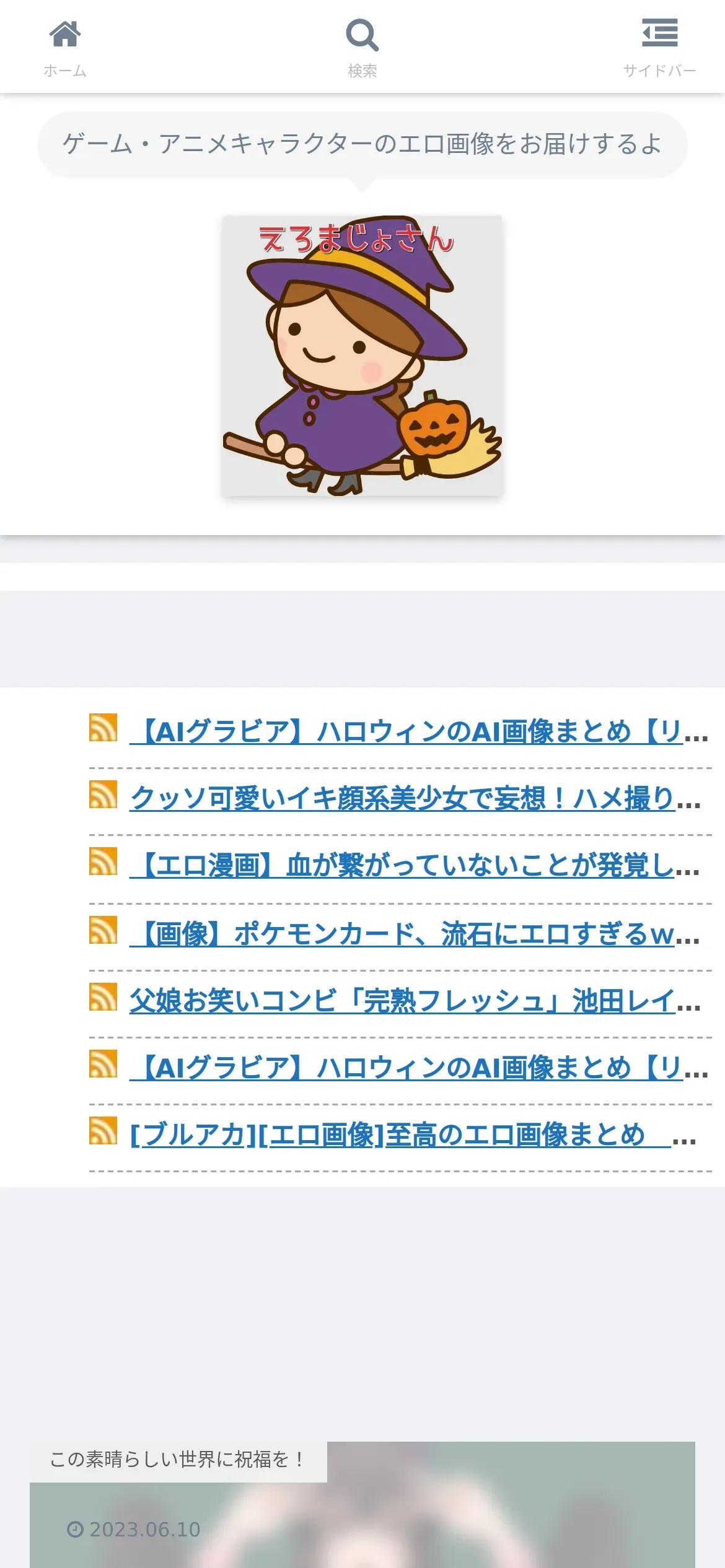
Task: Open the クッソ可愛いイキ顔系美少女 link
Action: tap(403, 798)
